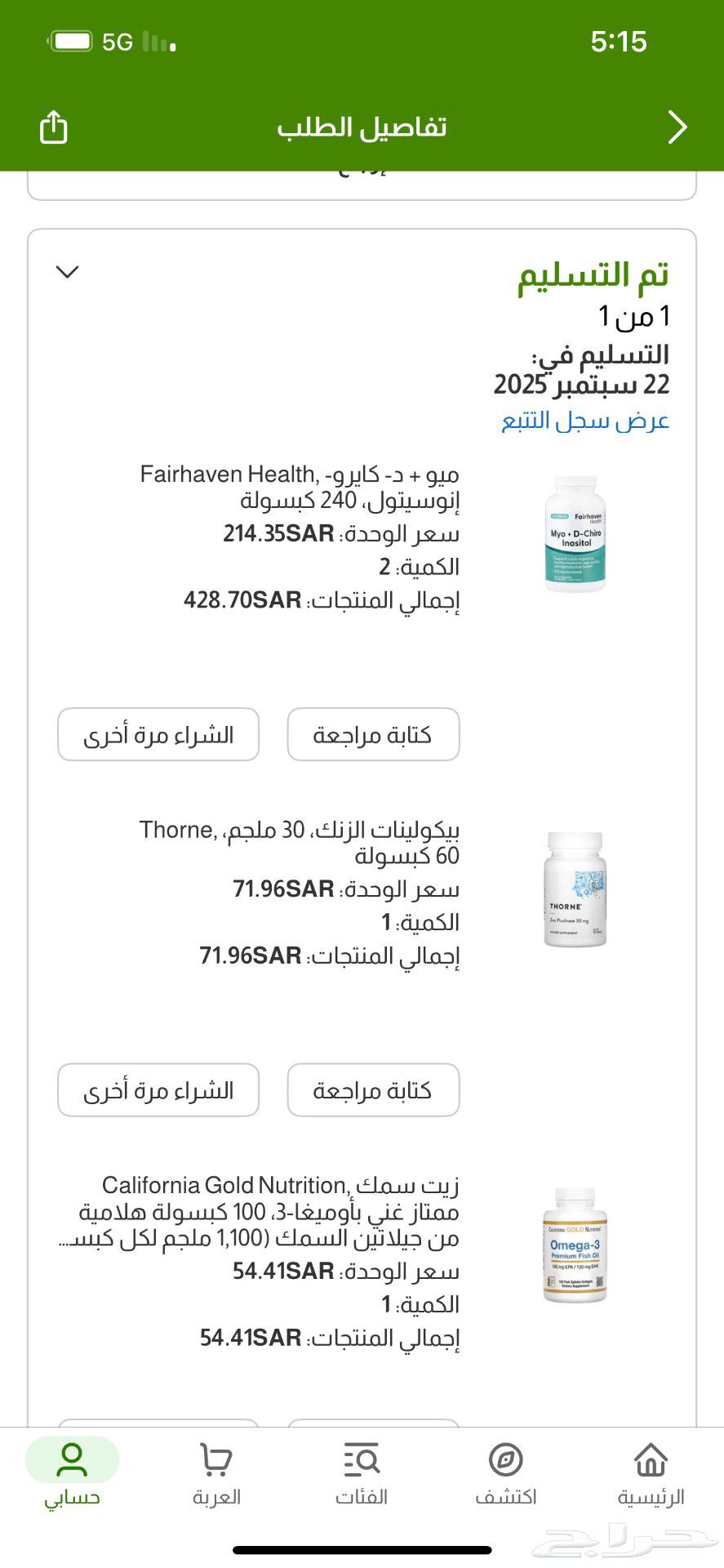Tap كتابة مراجعة for the Fairhaven product
The height and width of the screenshot is (1568, 724).
tap(373, 735)
